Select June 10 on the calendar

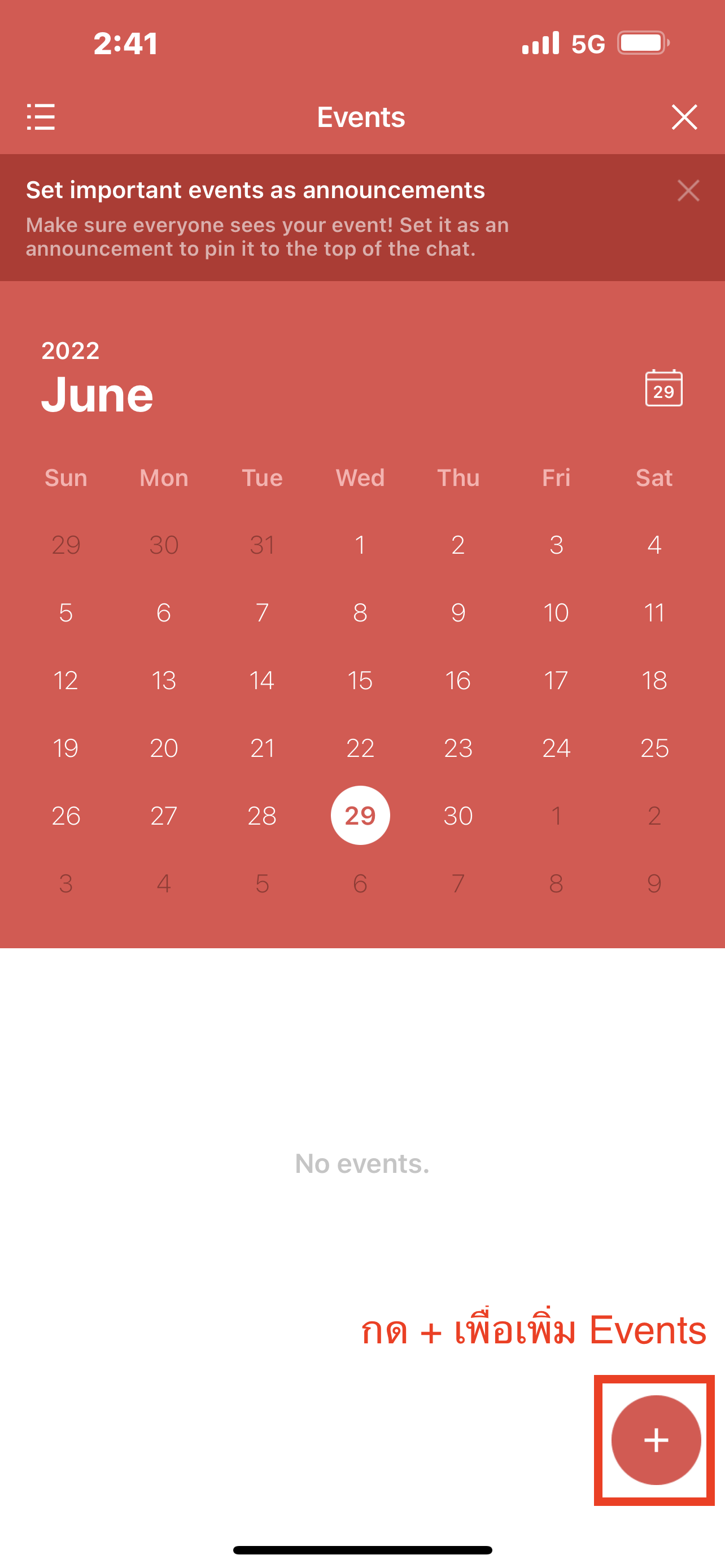(x=556, y=612)
